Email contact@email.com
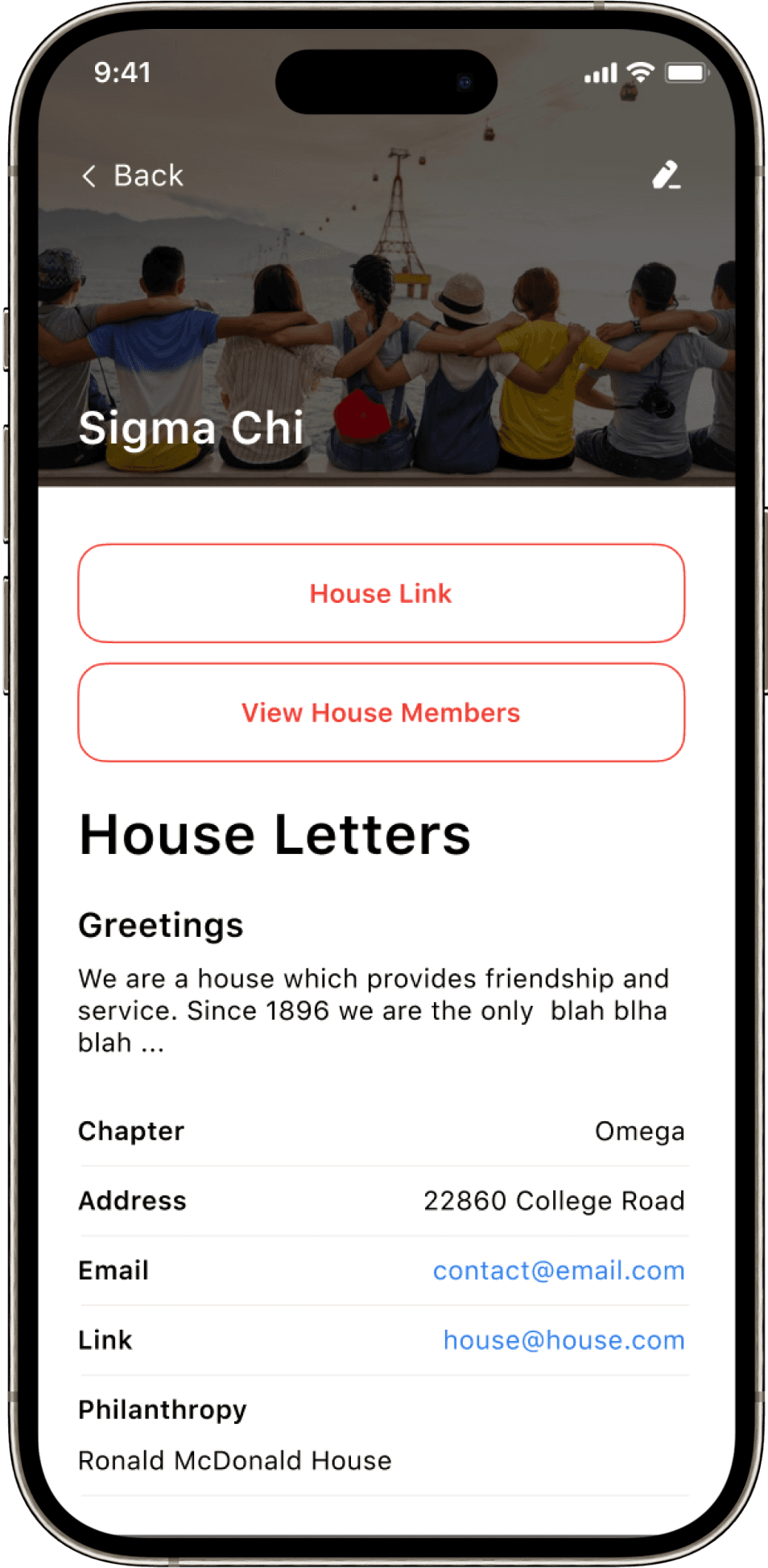The image size is (768, 1568). coord(559,1271)
